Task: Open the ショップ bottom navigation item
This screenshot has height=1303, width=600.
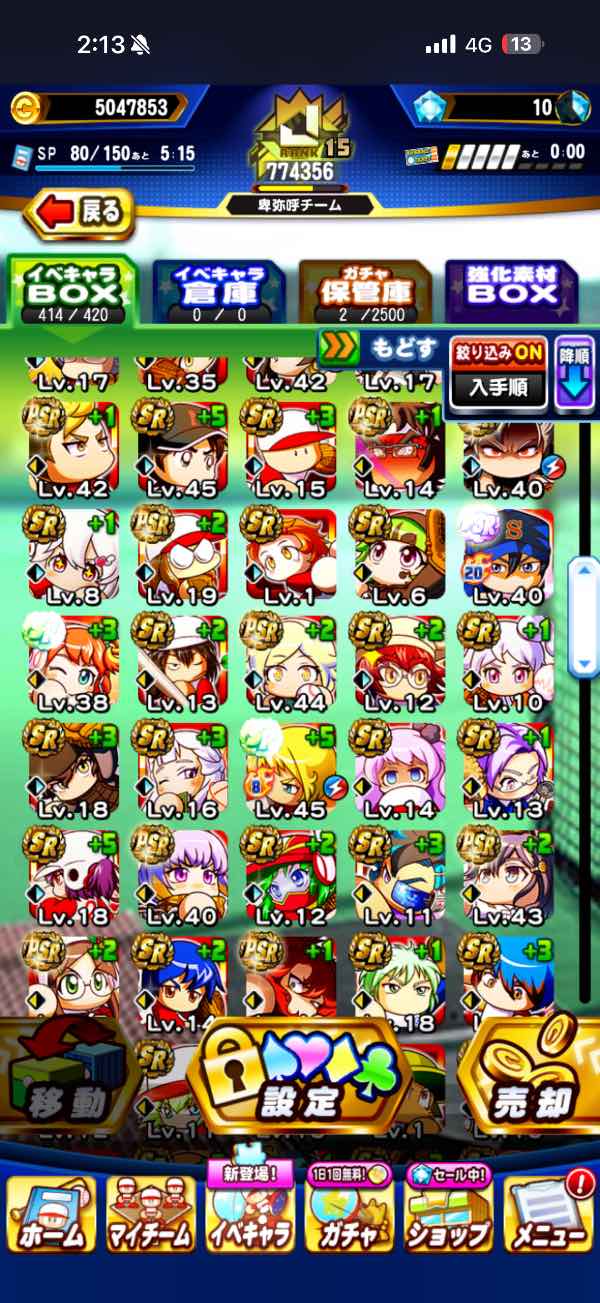Action: tap(447, 1213)
